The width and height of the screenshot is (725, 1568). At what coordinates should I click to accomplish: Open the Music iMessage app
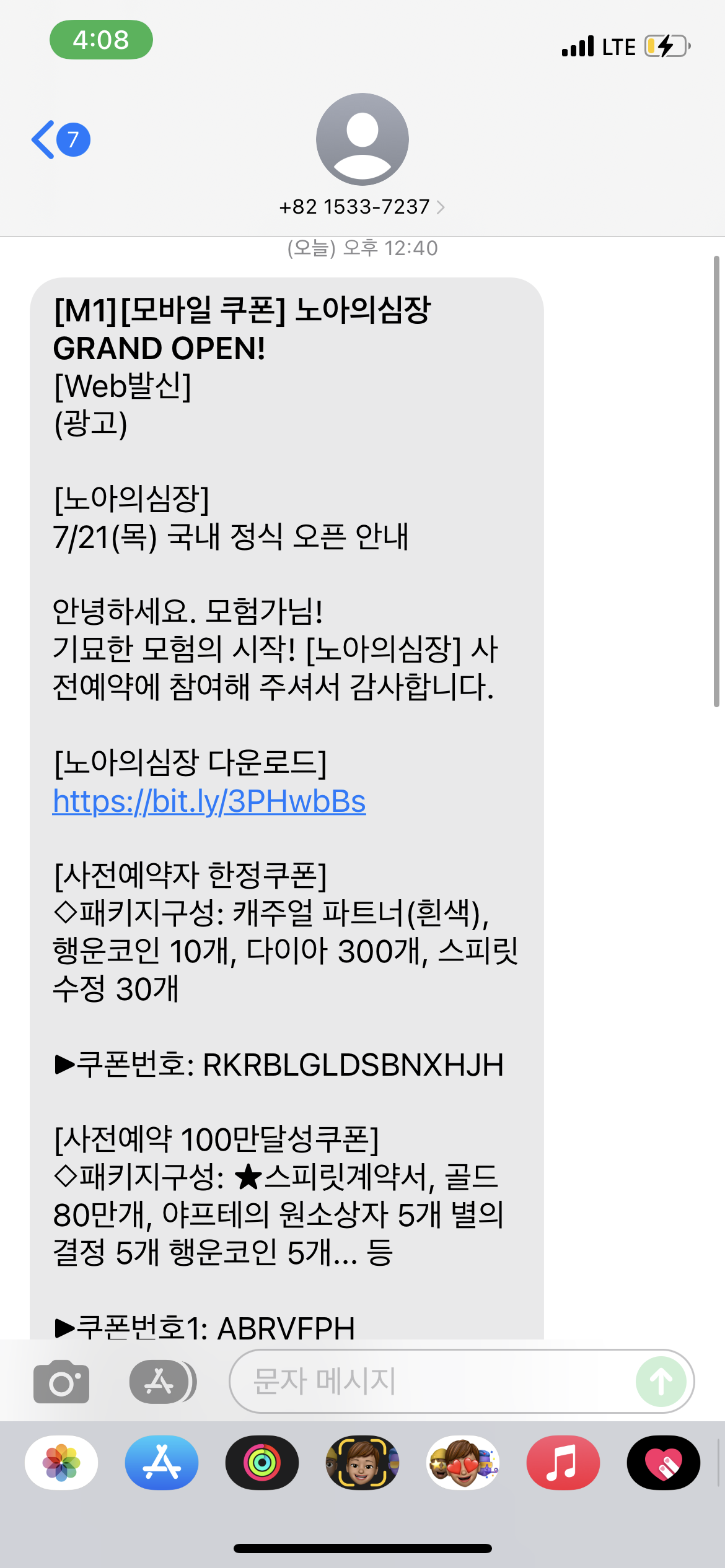563,1463
